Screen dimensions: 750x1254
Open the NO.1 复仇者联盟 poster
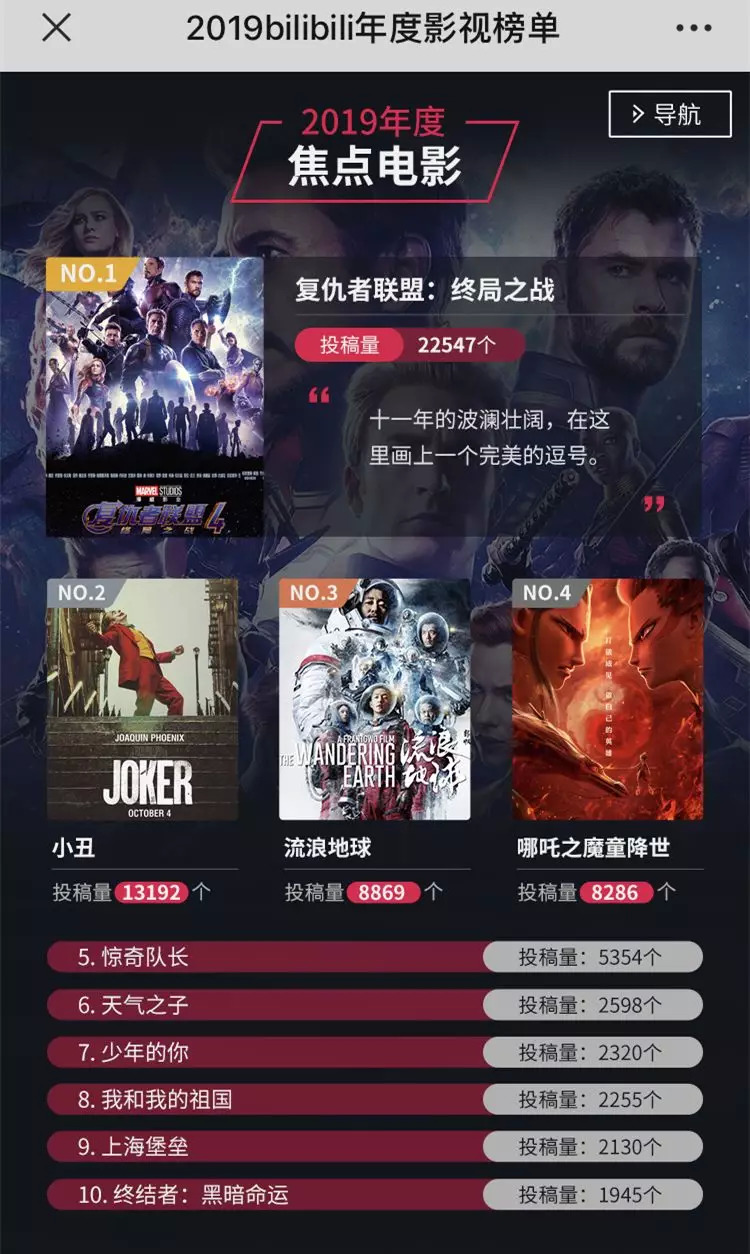(x=155, y=397)
